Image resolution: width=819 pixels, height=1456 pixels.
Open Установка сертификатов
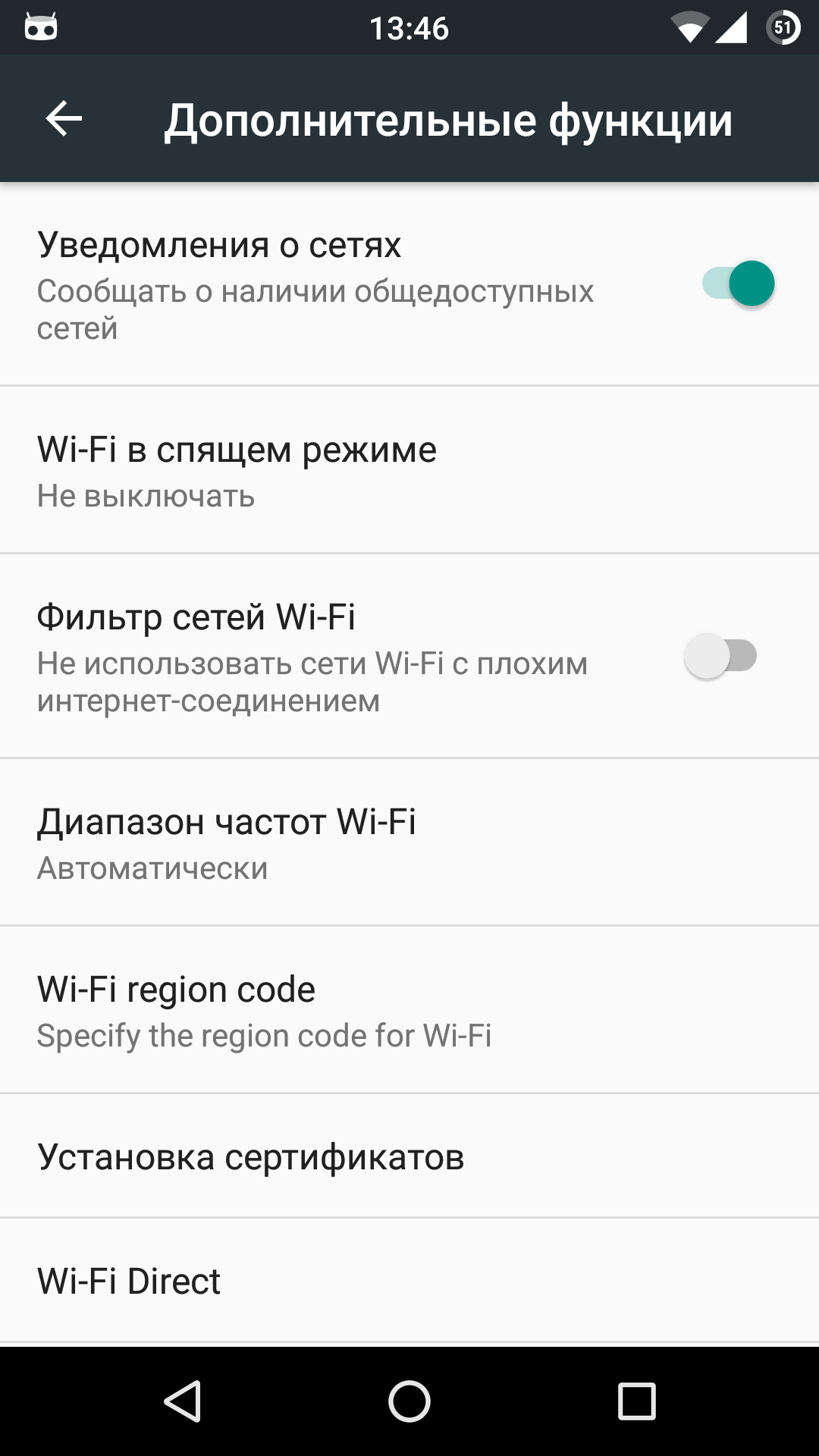point(409,1156)
